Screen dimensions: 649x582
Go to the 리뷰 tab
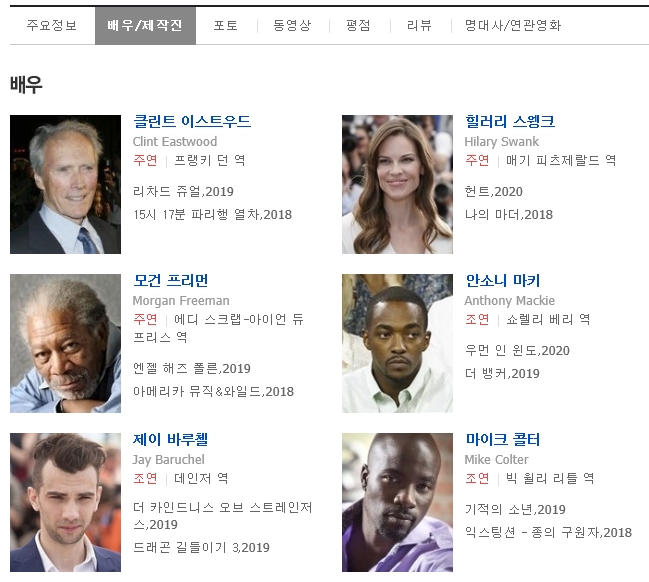tap(418, 26)
